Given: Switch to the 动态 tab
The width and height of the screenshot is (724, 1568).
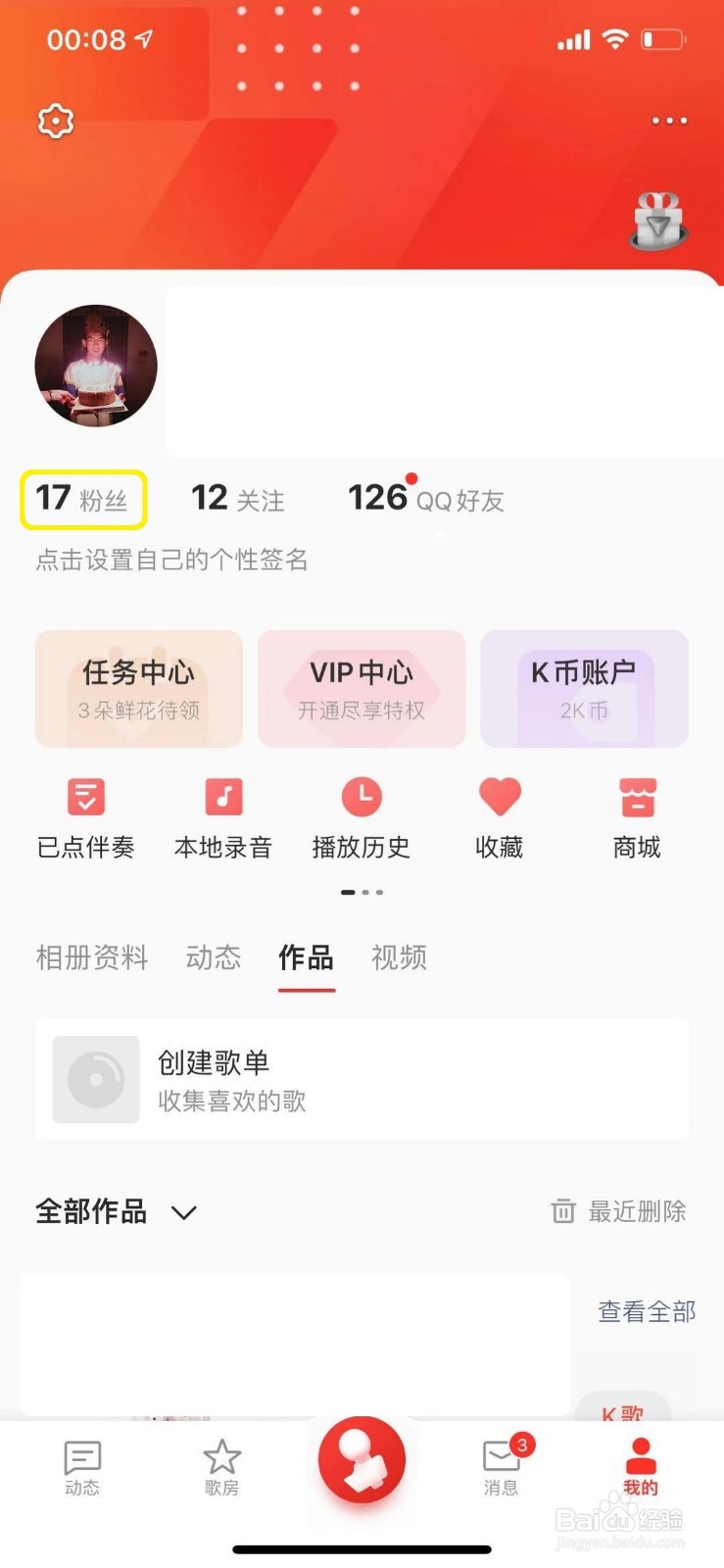Looking at the screenshot, I should [x=212, y=958].
